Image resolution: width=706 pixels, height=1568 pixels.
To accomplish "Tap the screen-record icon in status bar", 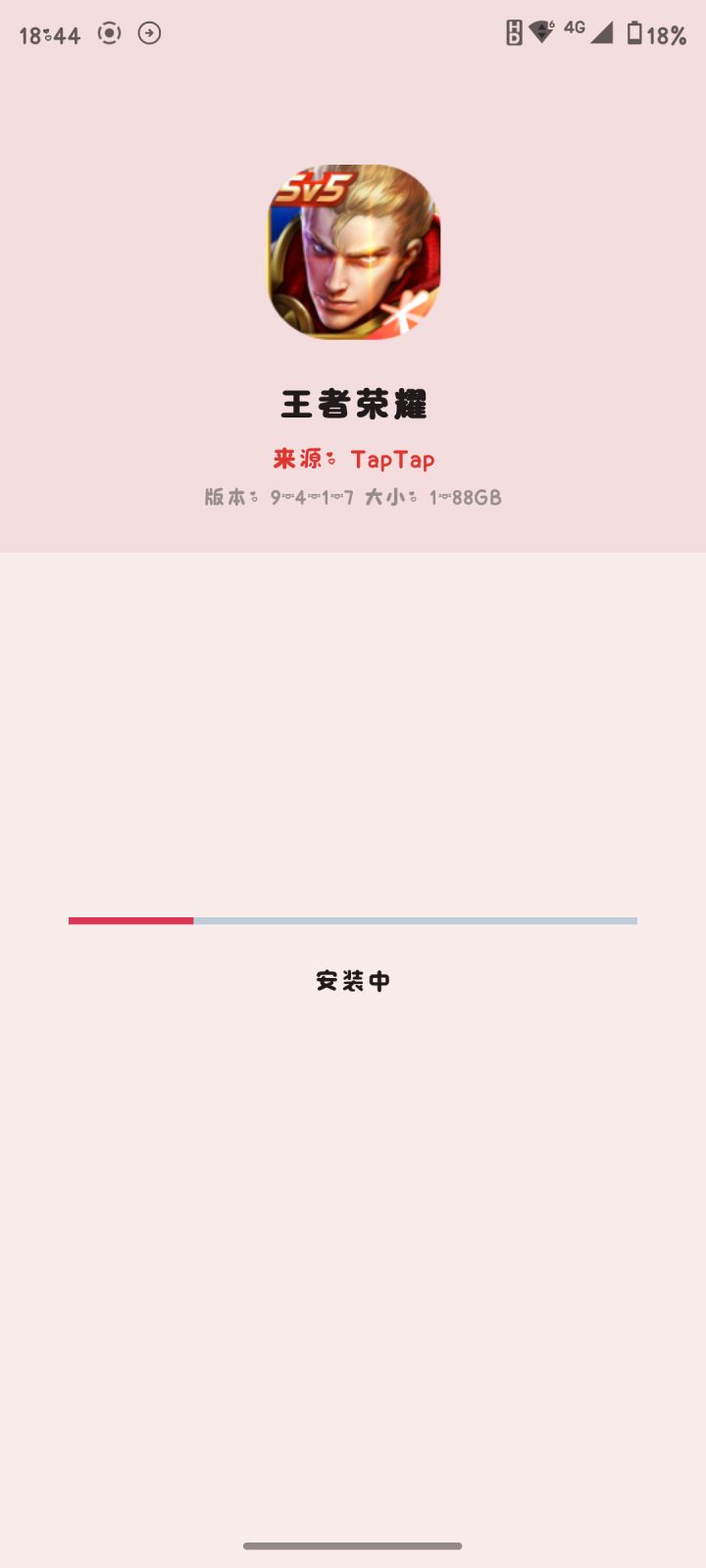I will (109, 33).
